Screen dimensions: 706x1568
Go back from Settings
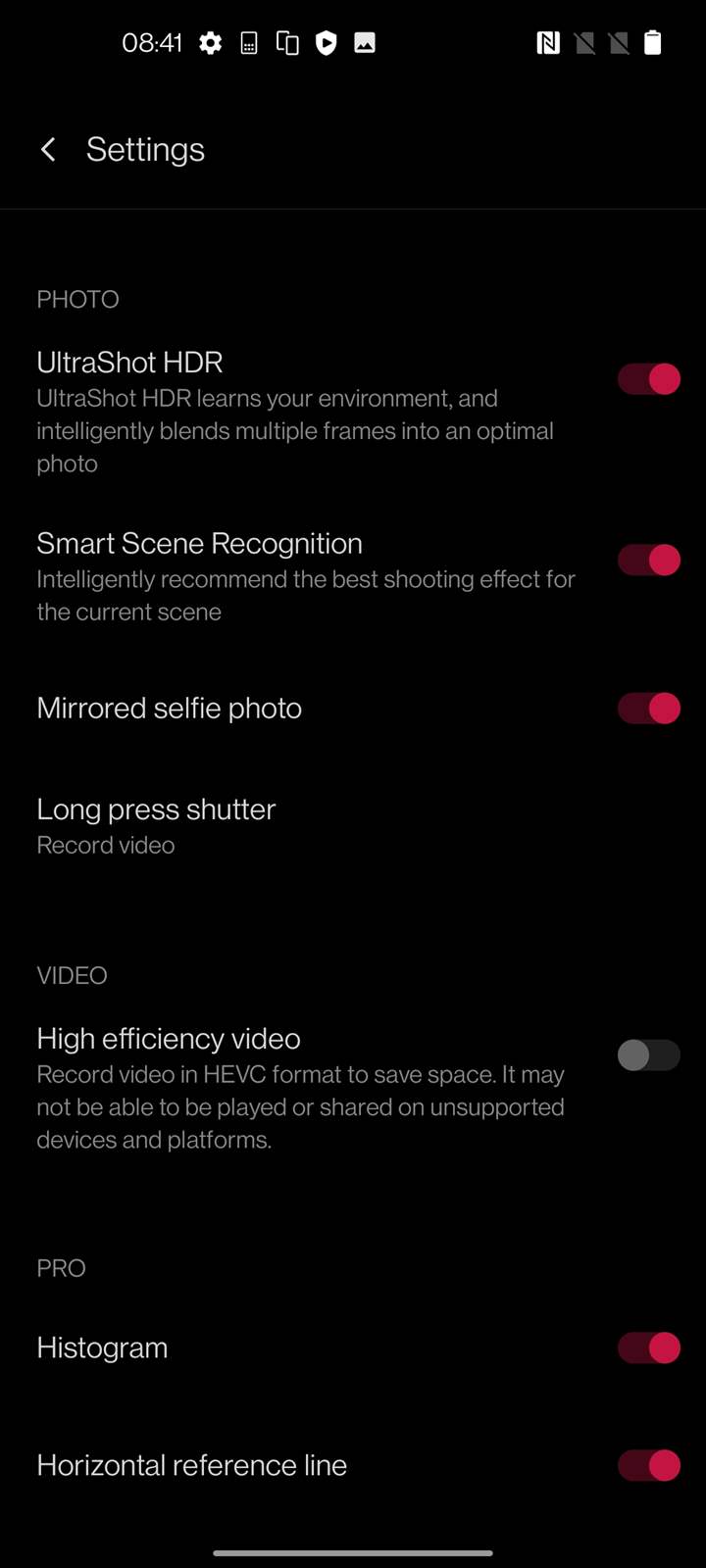pos(48,150)
